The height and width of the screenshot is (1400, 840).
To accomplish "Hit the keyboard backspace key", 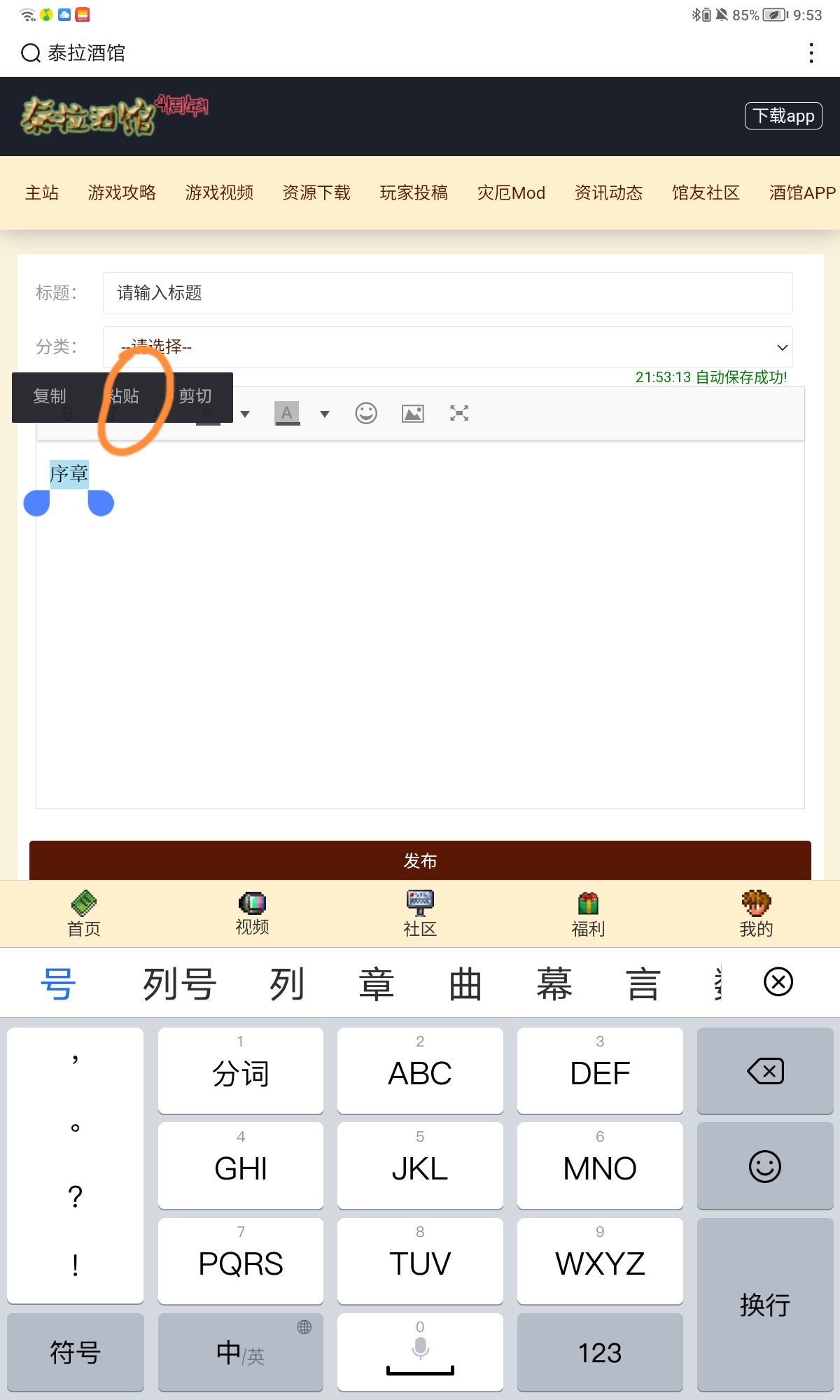I will click(x=764, y=1071).
